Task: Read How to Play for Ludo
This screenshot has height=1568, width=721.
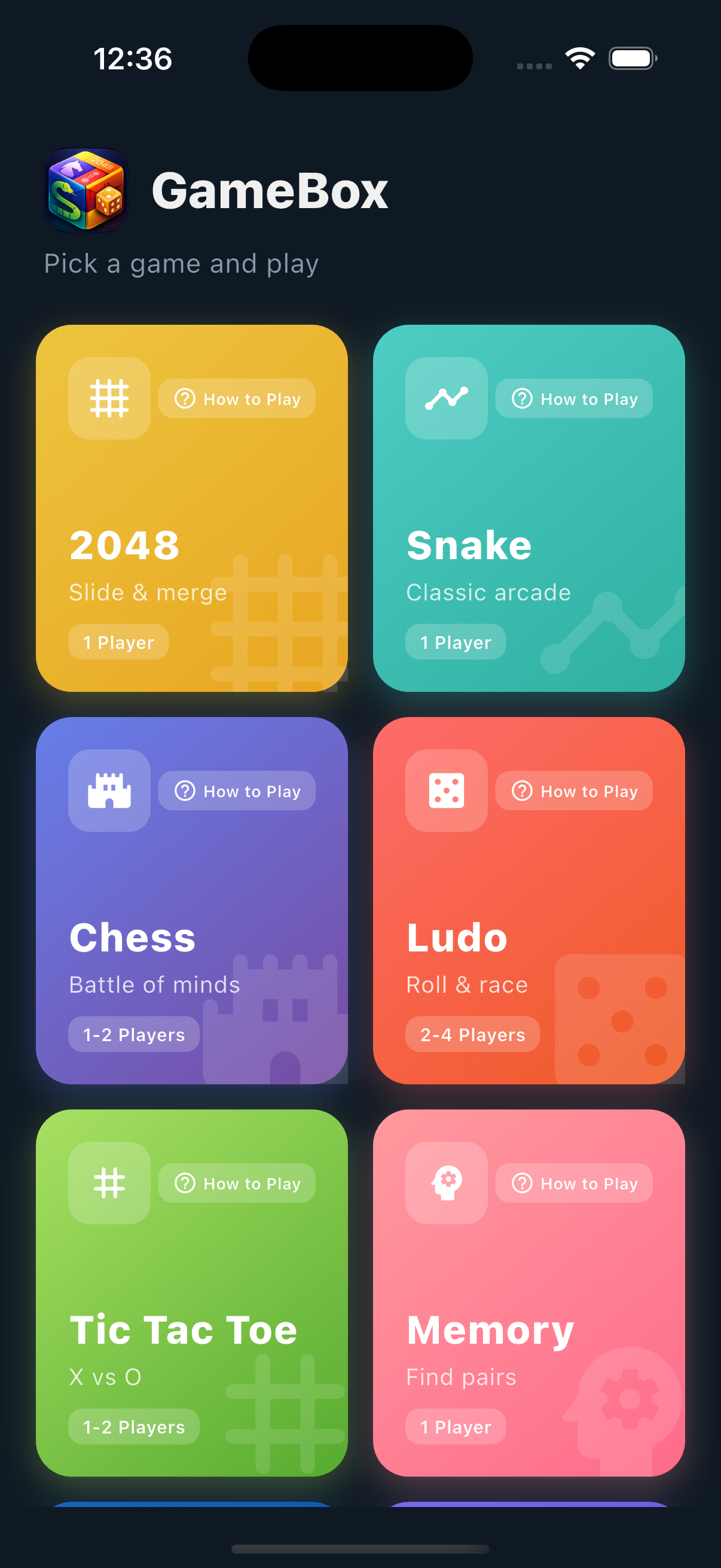Action: (x=574, y=791)
